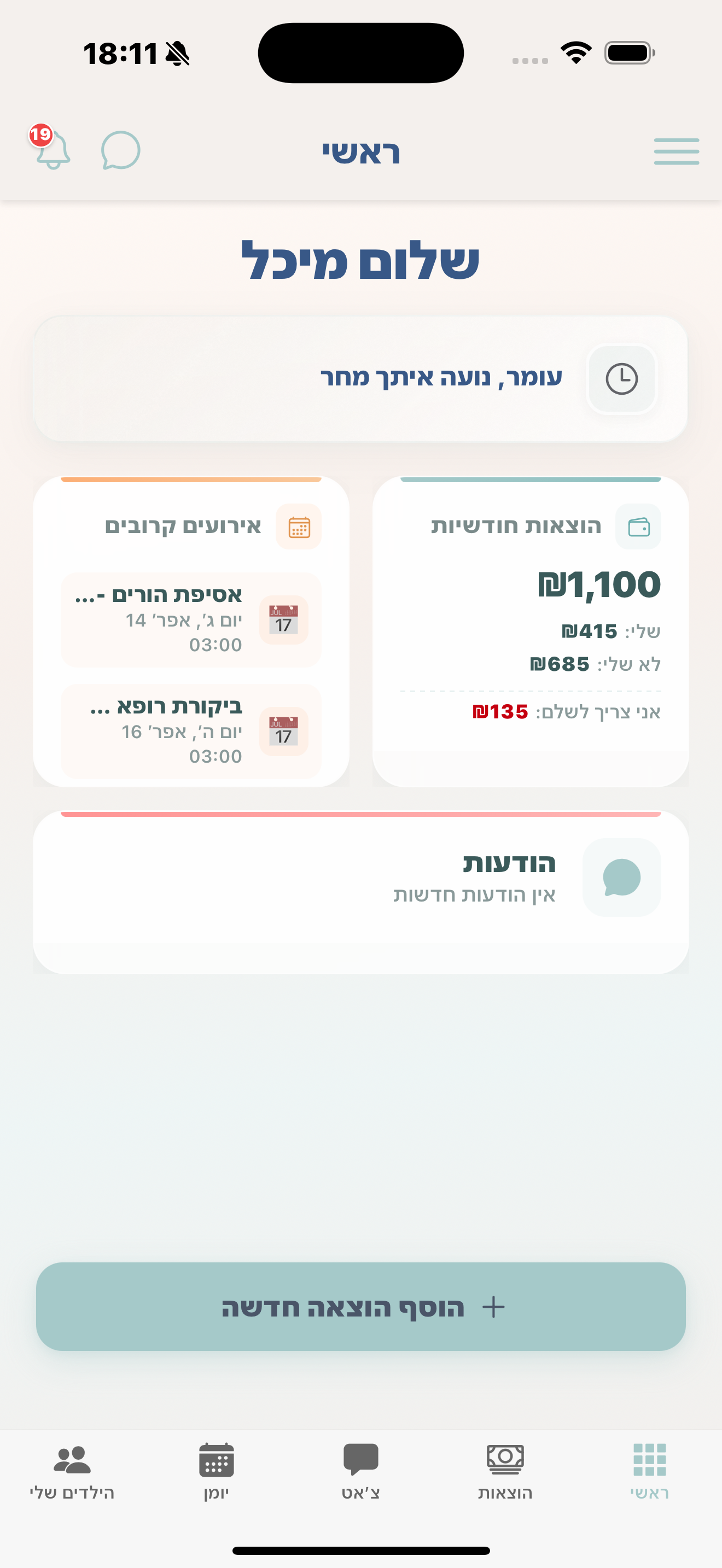Open the hamburger menu at top right
This screenshot has width=722, height=1568.
pyautogui.click(x=676, y=152)
